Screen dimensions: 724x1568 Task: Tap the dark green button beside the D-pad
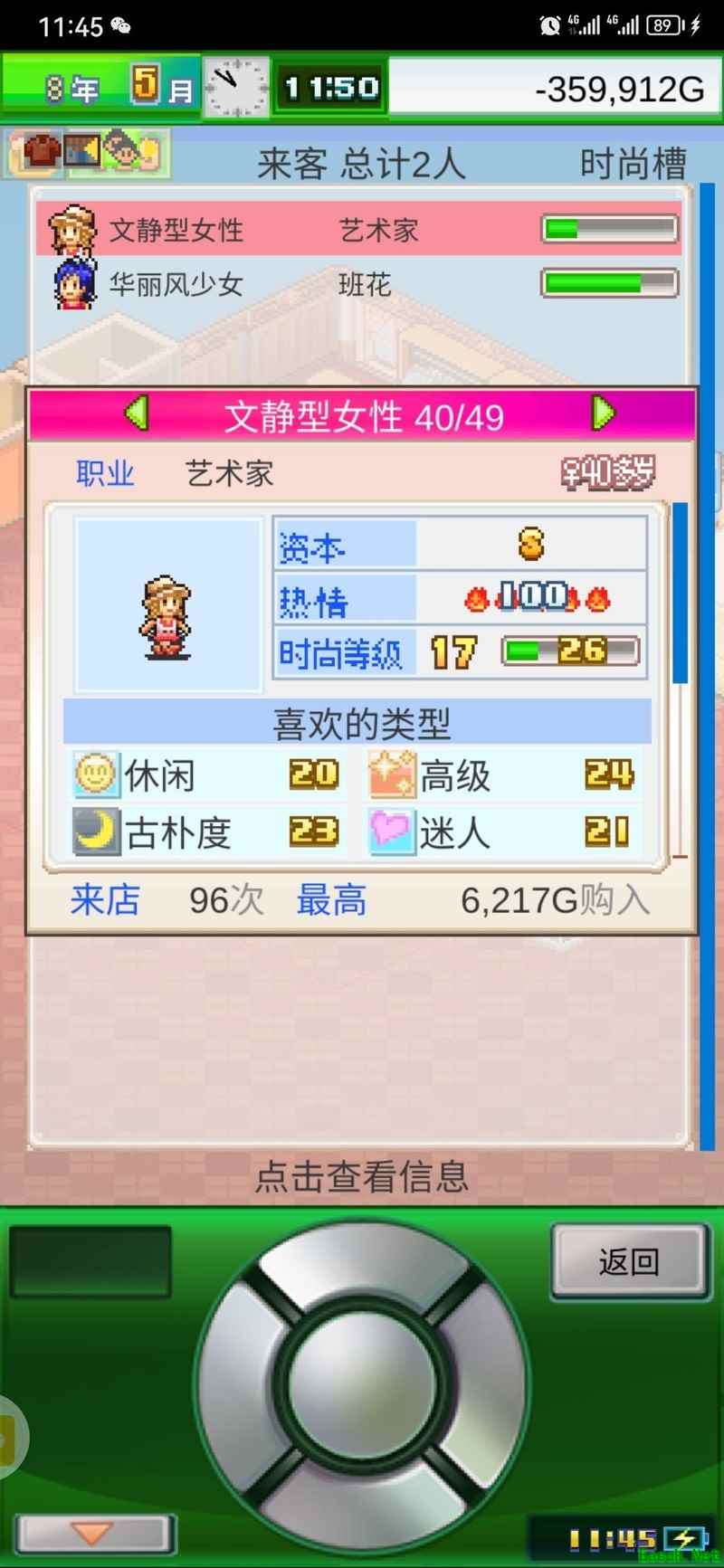click(90, 1260)
